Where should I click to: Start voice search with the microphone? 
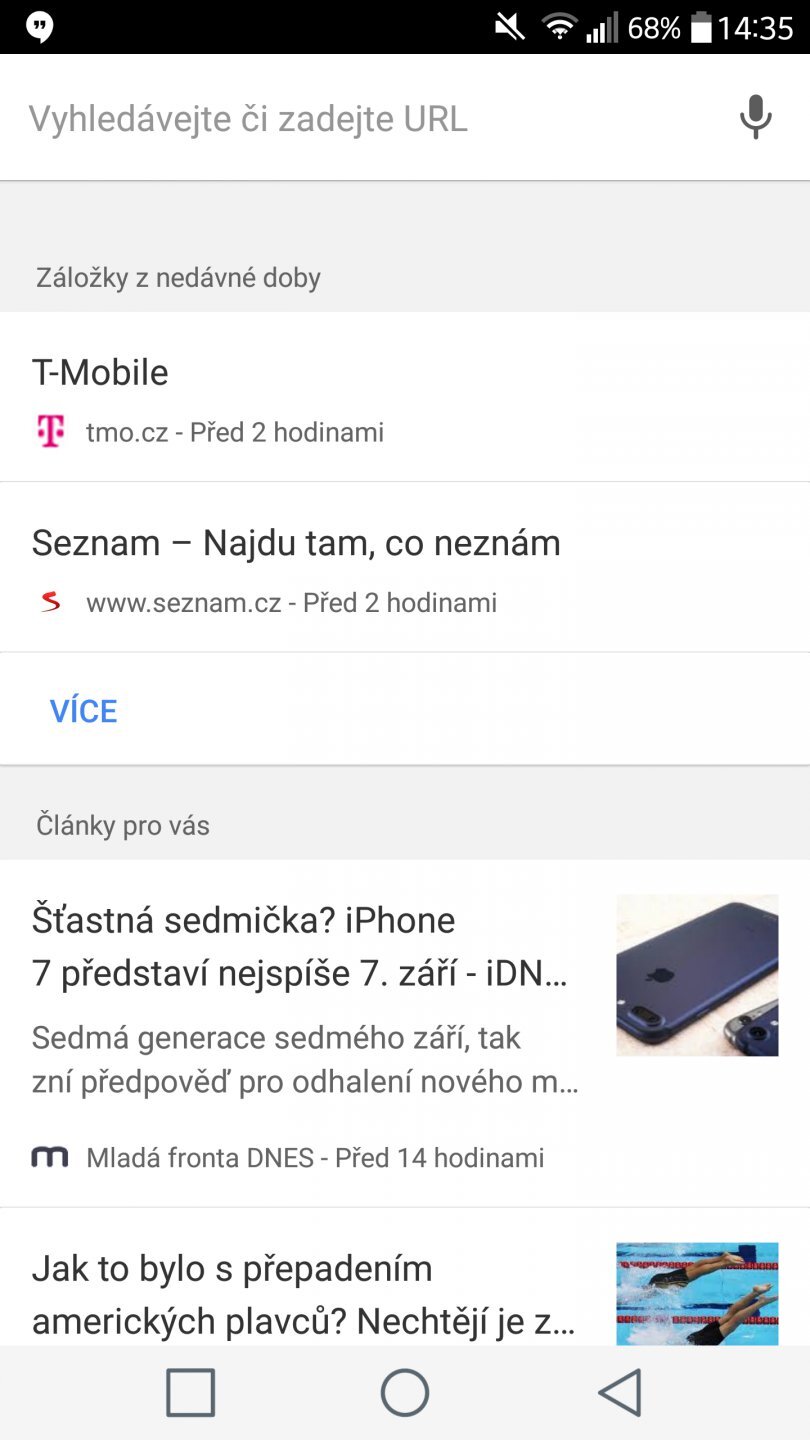point(755,118)
